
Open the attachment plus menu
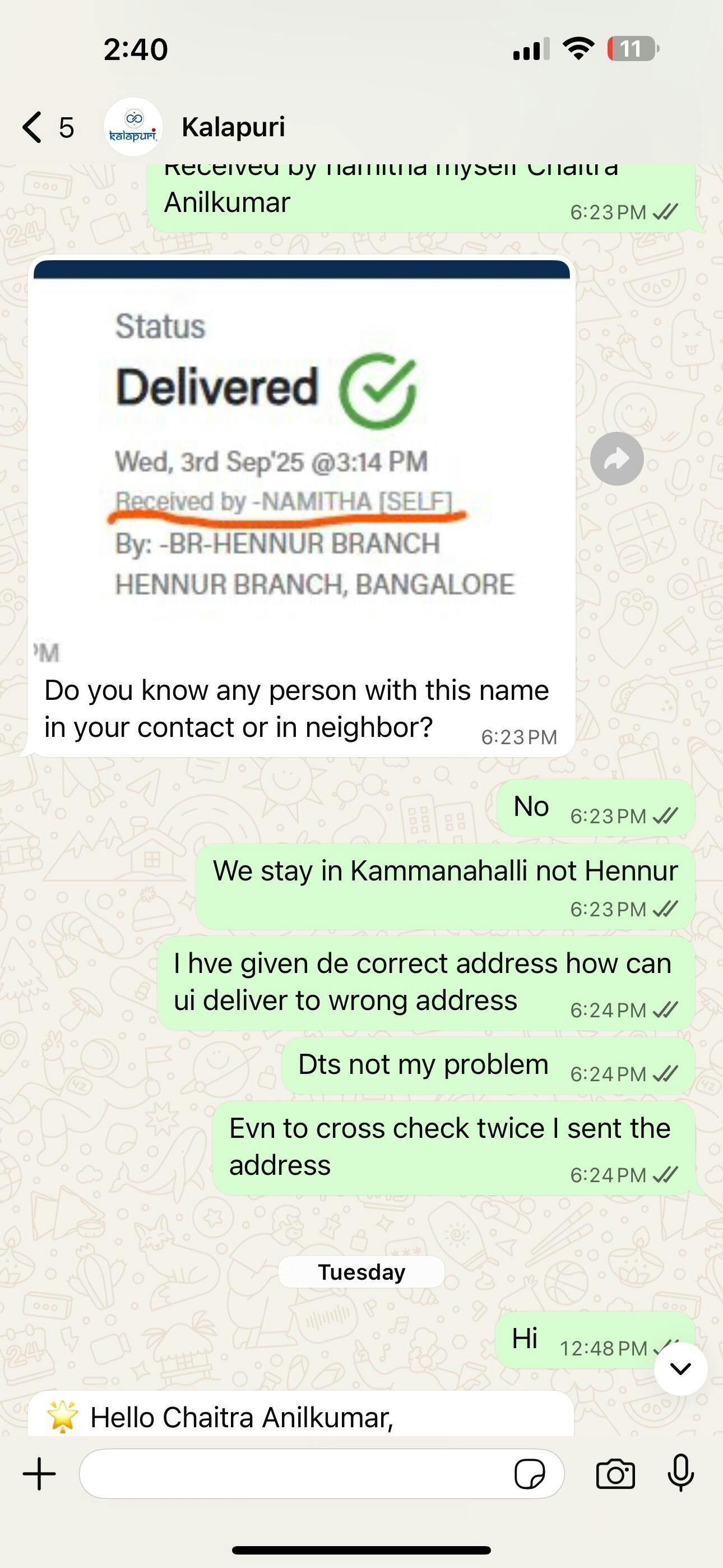[40, 1474]
